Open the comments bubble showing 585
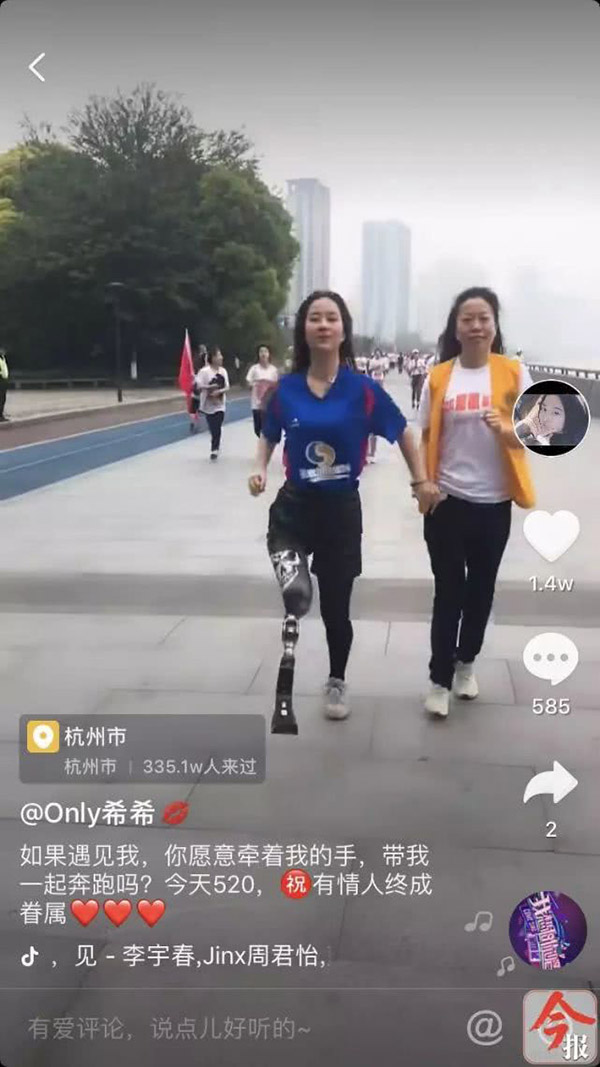The height and width of the screenshot is (1067, 600). (x=550, y=660)
